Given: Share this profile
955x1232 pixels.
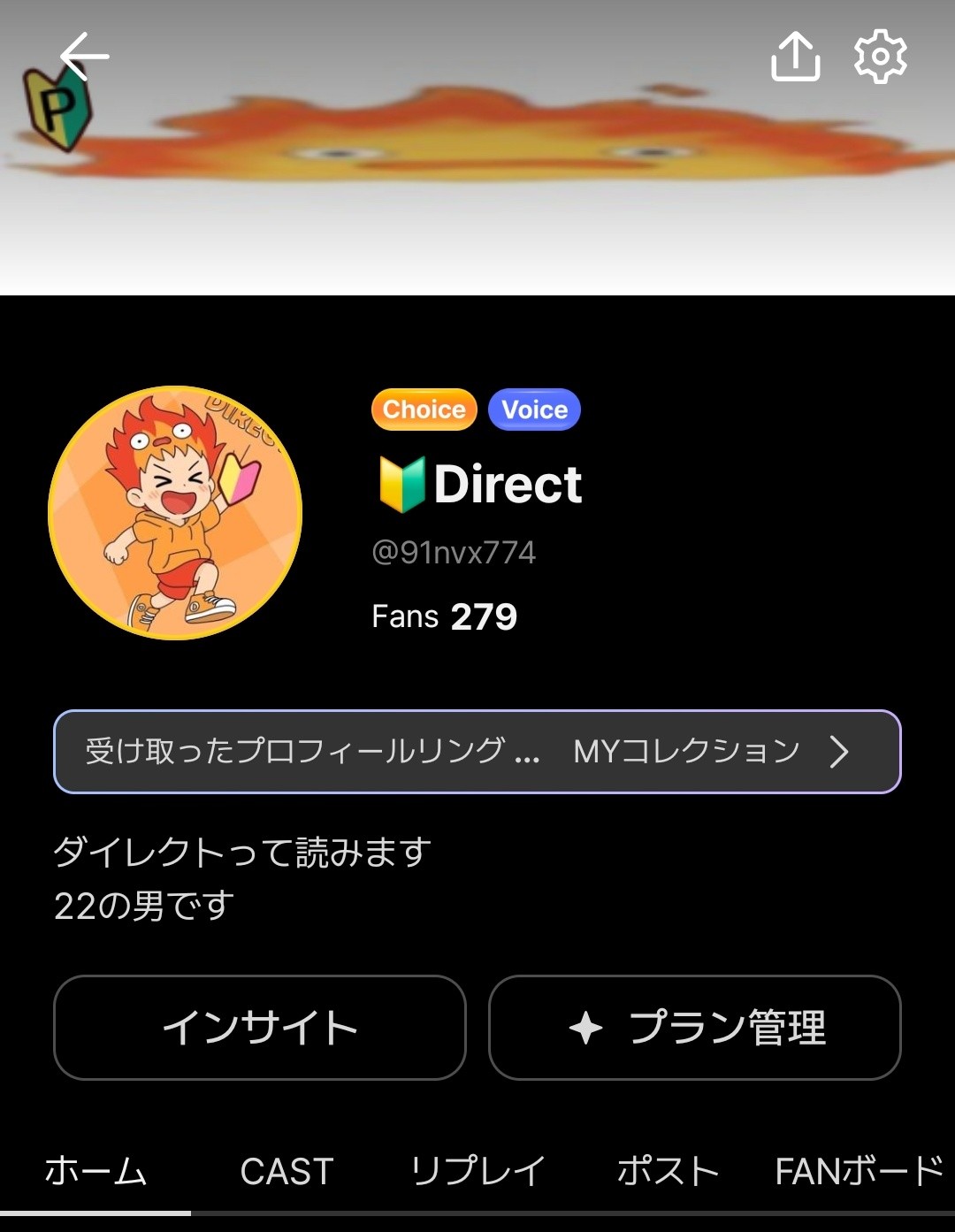Looking at the screenshot, I should point(795,57).
